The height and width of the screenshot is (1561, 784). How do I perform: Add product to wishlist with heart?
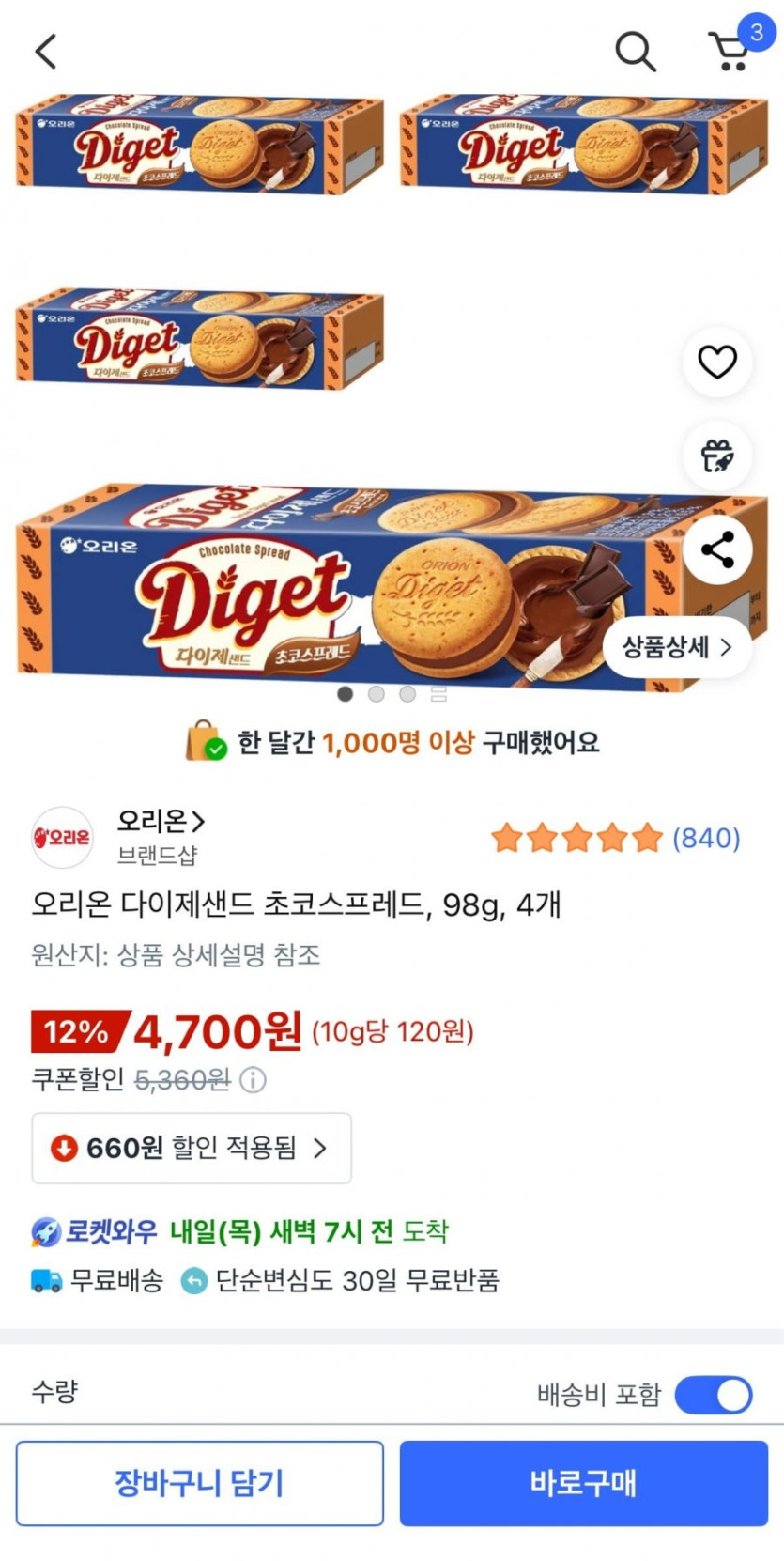pos(717,362)
